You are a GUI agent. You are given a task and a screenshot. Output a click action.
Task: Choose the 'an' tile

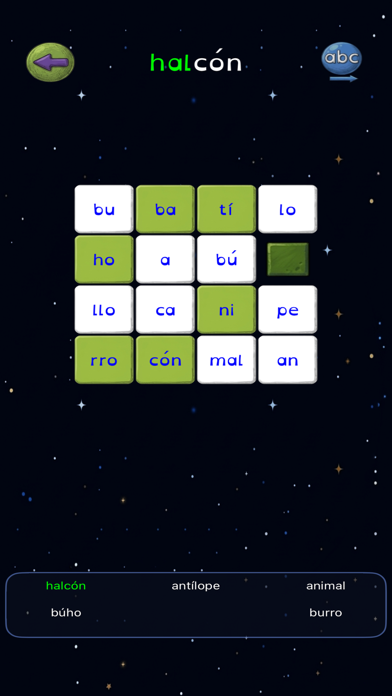288,360
